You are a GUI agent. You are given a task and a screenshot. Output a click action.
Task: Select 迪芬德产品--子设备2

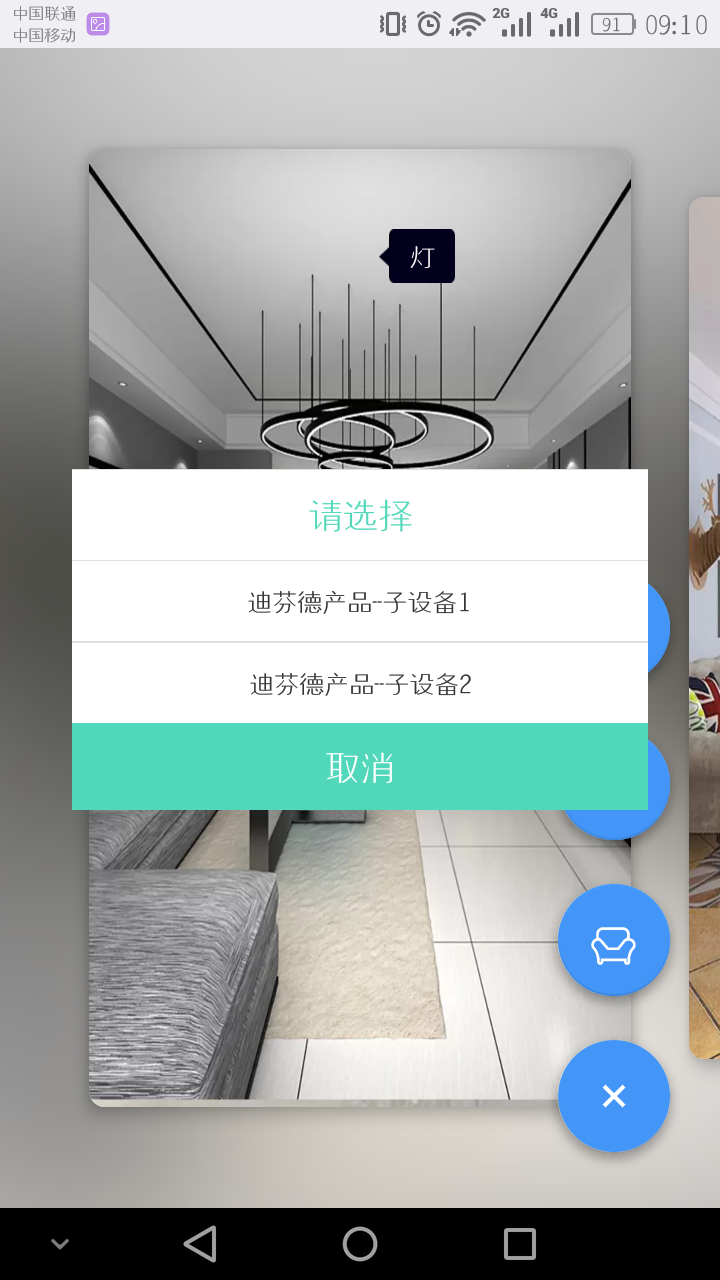[x=360, y=684]
